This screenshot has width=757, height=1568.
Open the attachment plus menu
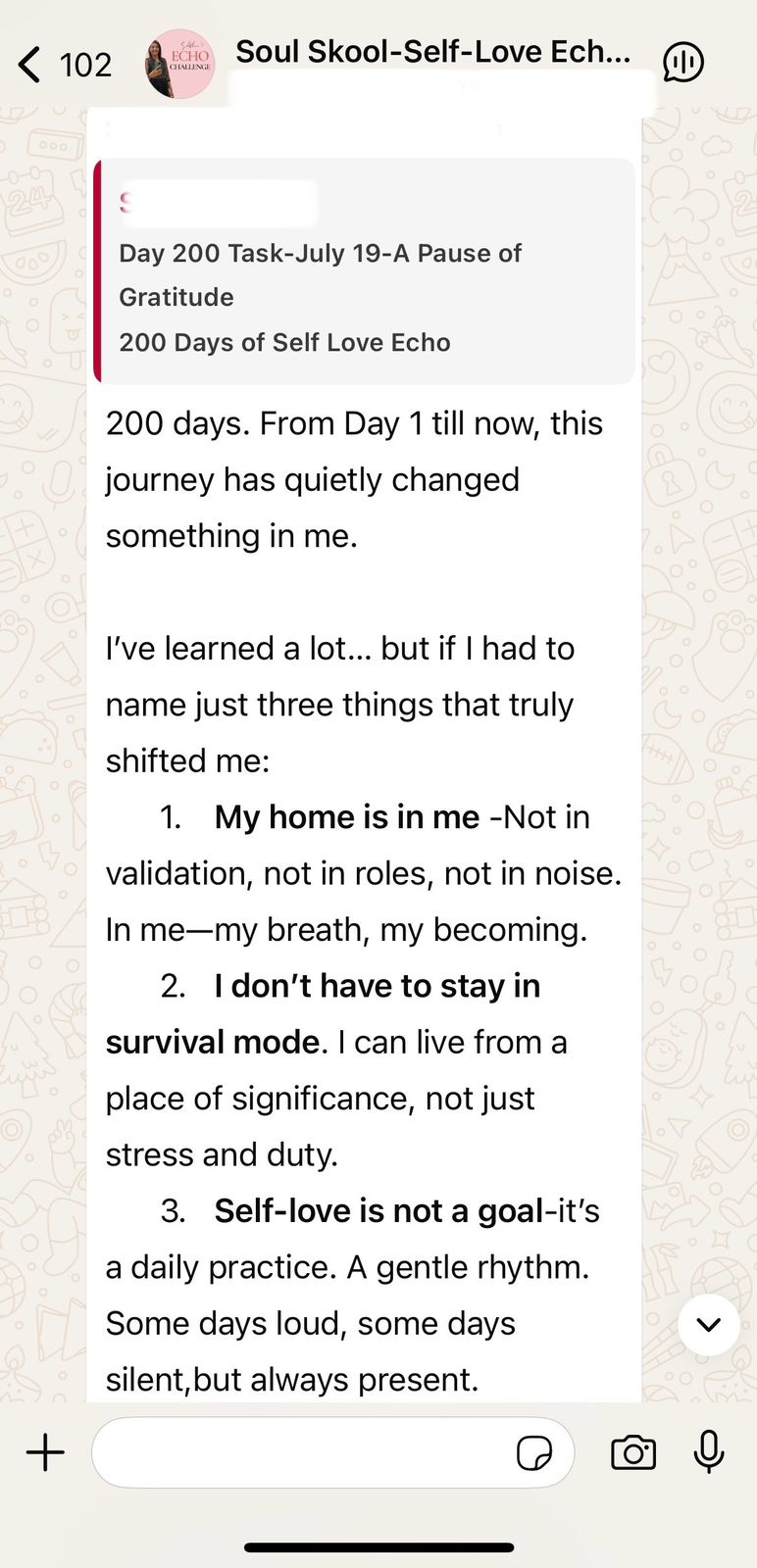point(45,1452)
